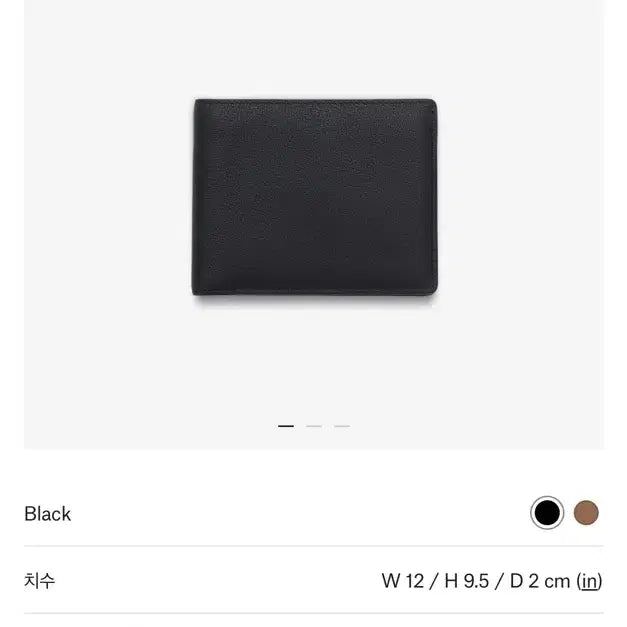Jump to the second product photo indicator
The height and width of the screenshot is (627, 627).
pos(314,426)
